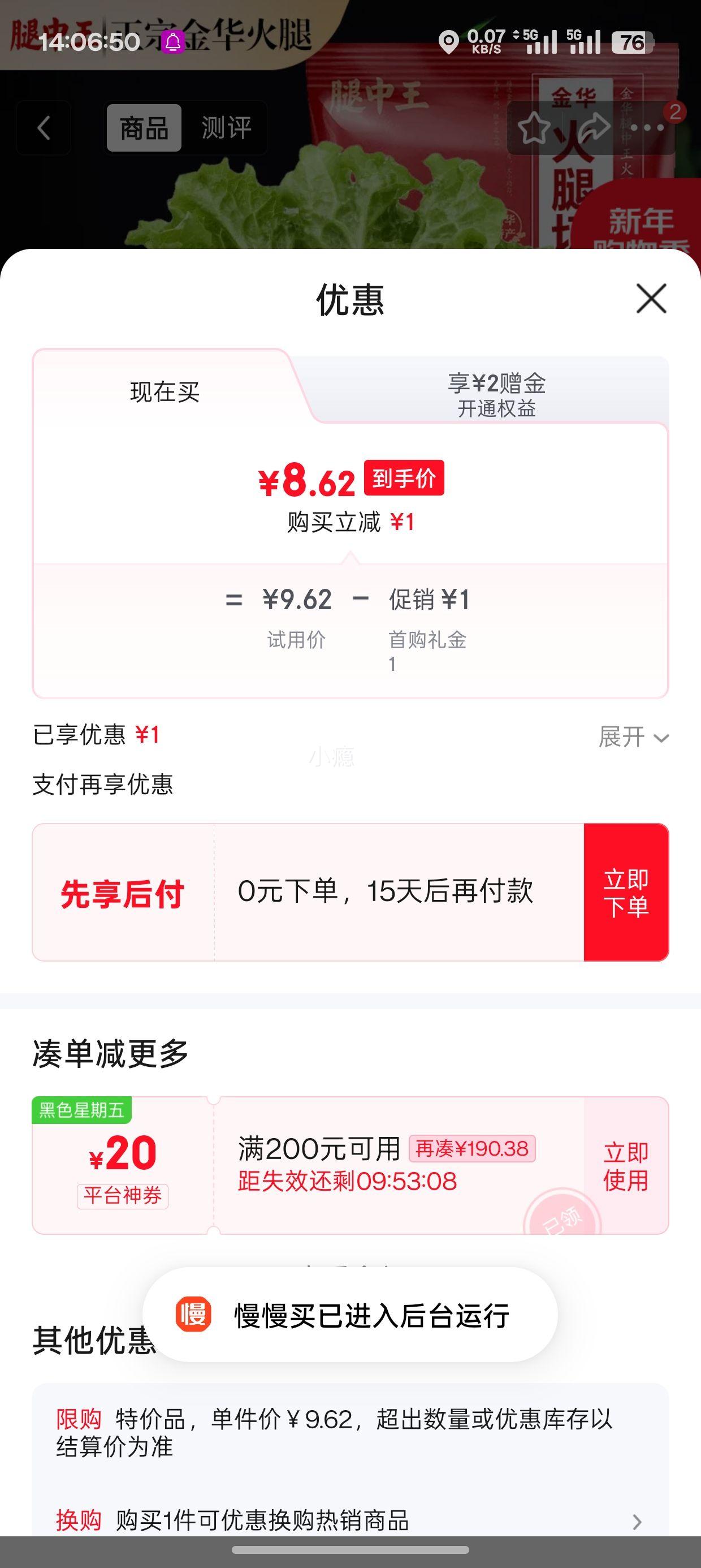The image size is (701, 1568).
Task: Tap 立即使用 on the ¥20 coupon
Action: pyautogui.click(x=624, y=1165)
